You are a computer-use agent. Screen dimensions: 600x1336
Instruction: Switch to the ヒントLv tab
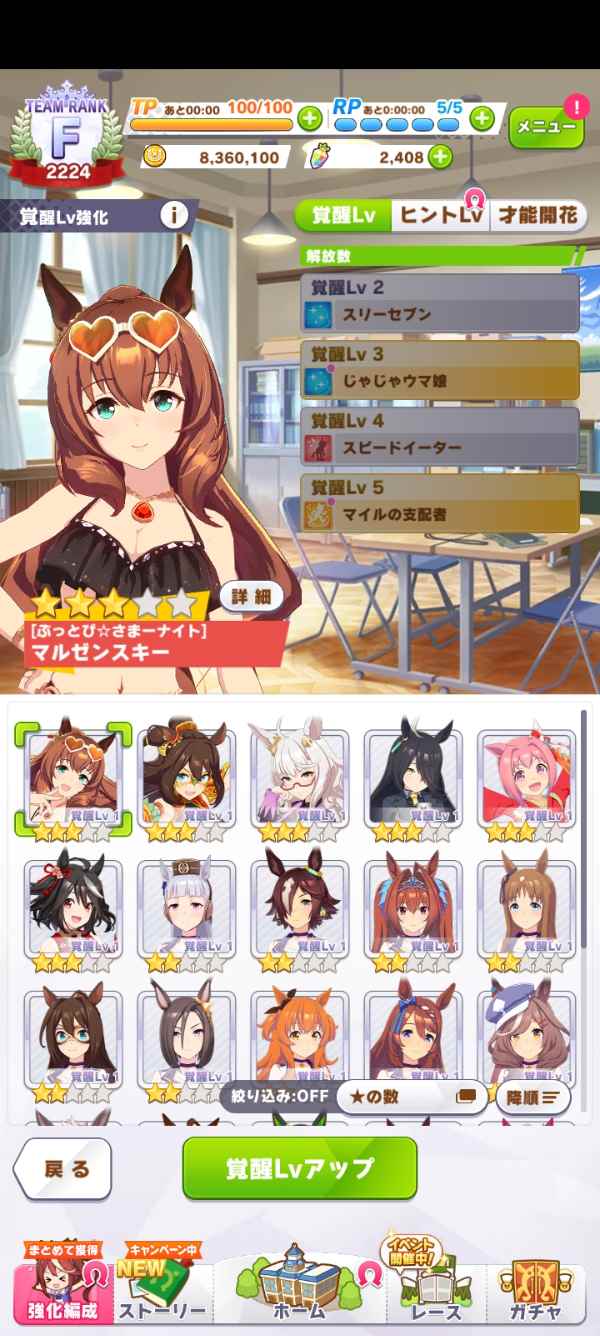click(x=440, y=215)
